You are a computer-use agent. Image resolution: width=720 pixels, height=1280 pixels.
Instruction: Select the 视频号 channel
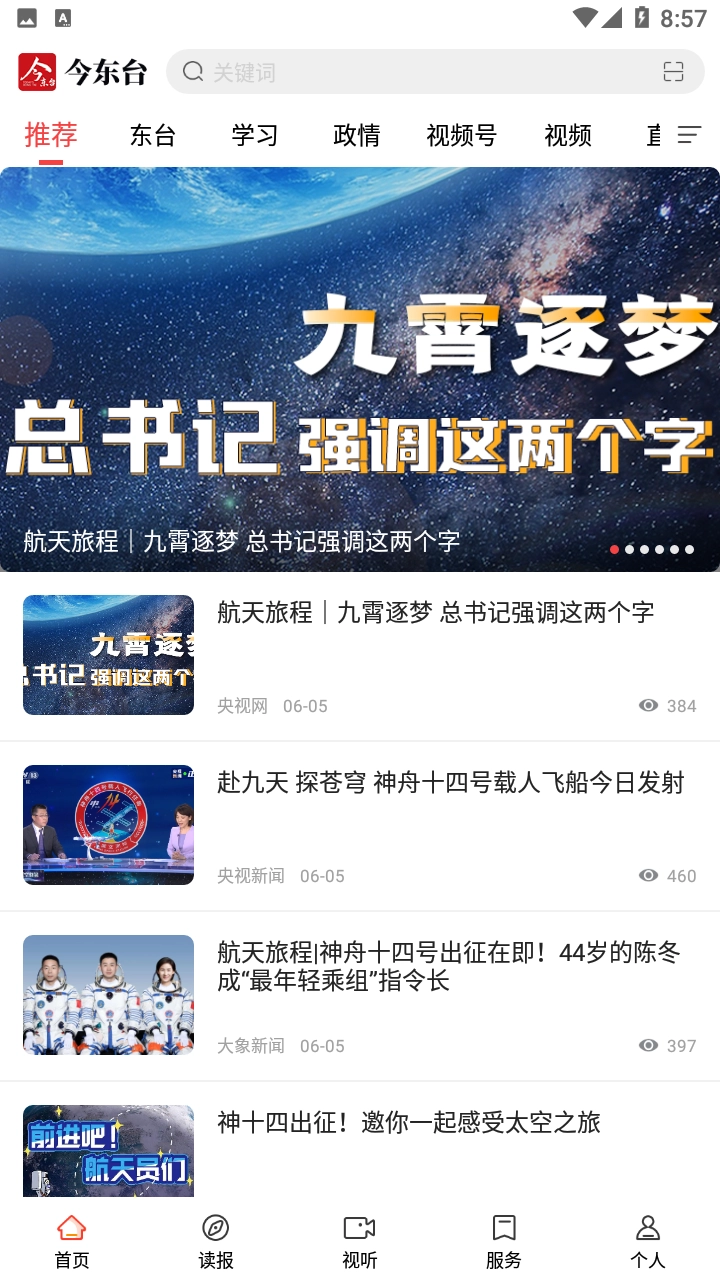[461, 135]
